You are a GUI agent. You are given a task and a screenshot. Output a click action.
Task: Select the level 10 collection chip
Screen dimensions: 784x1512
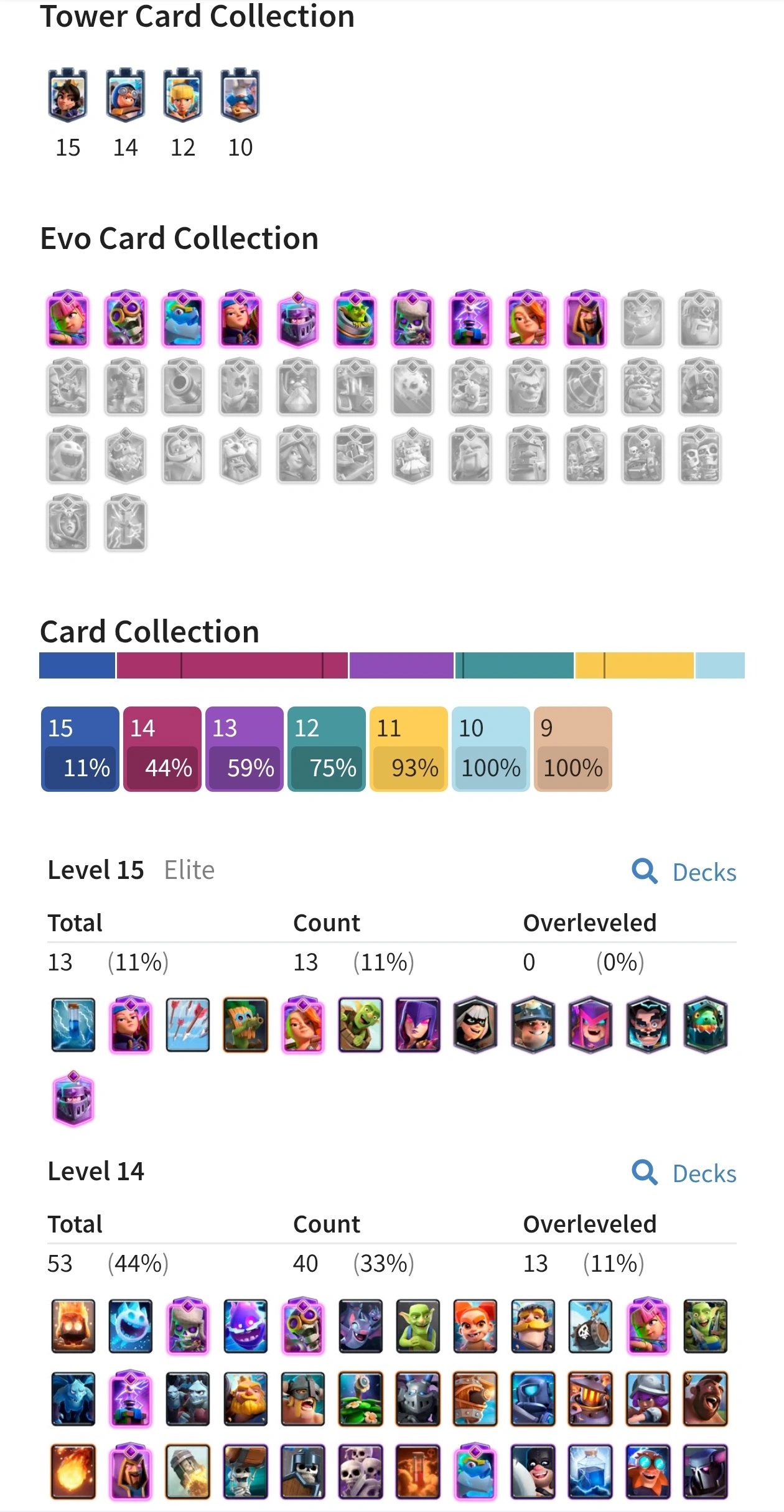490,749
